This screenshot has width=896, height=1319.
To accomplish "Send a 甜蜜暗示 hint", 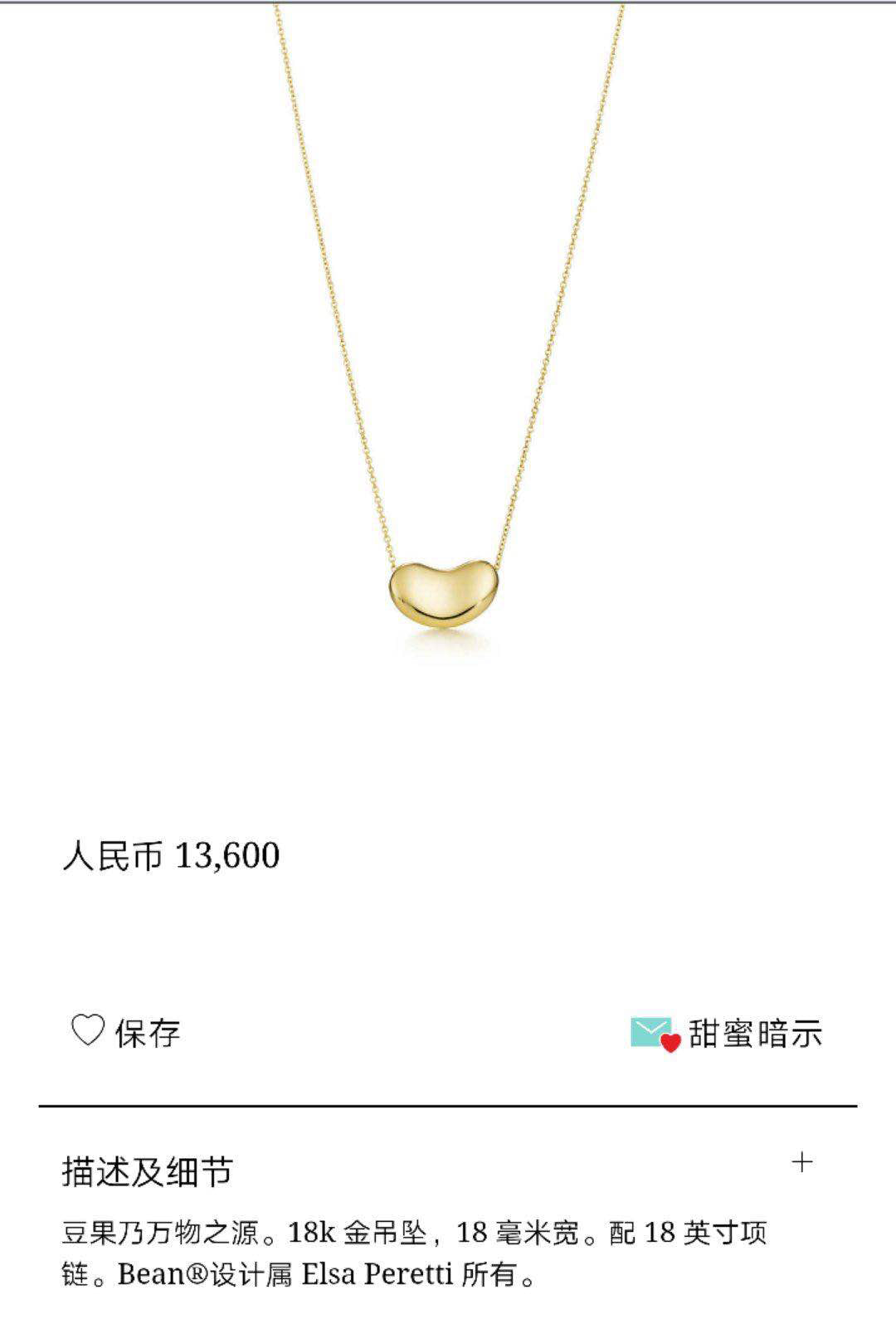I will (726, 1034).
